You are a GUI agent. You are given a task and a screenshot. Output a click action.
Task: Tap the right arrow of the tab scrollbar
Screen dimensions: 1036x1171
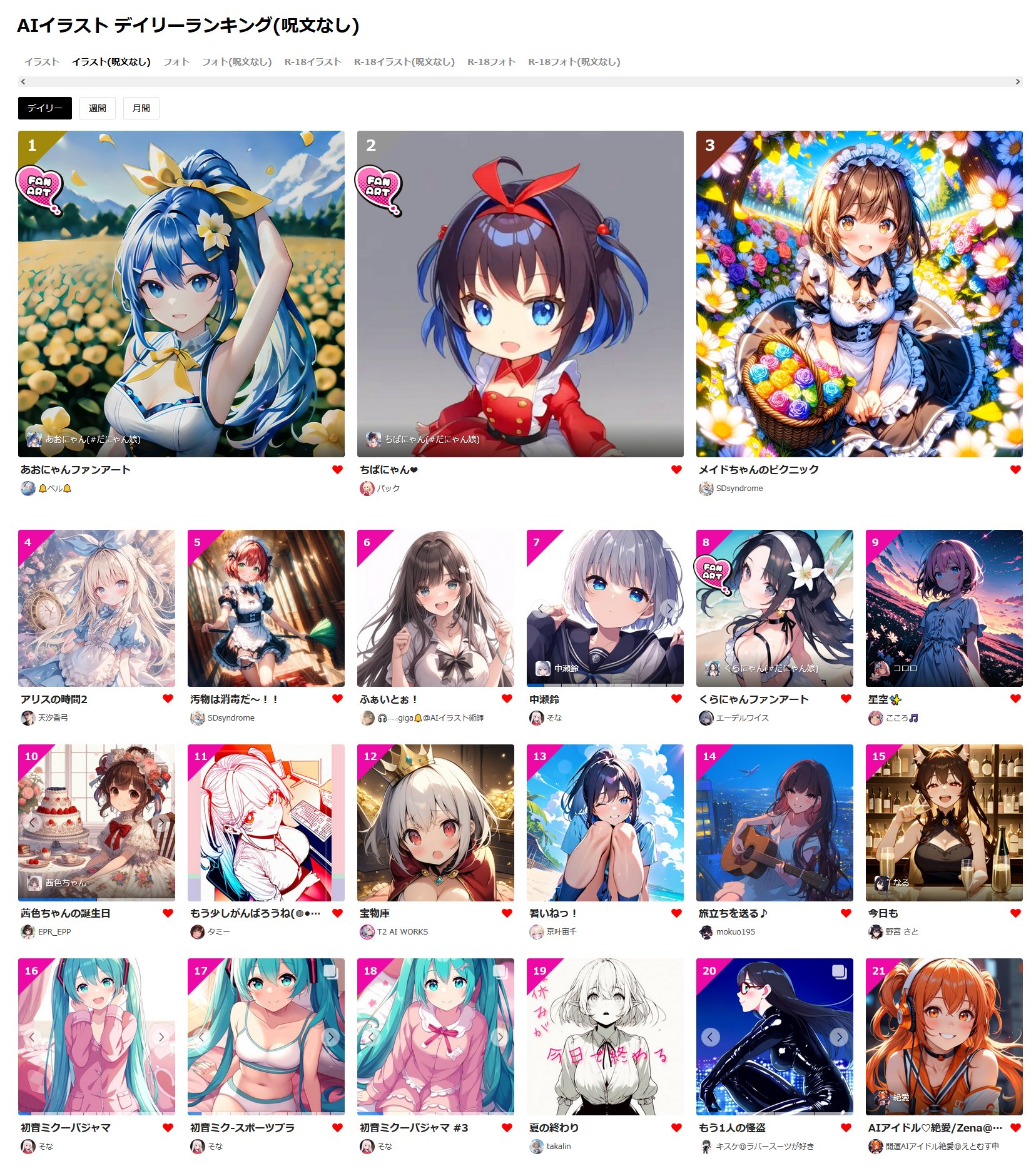click(1018, 81)
